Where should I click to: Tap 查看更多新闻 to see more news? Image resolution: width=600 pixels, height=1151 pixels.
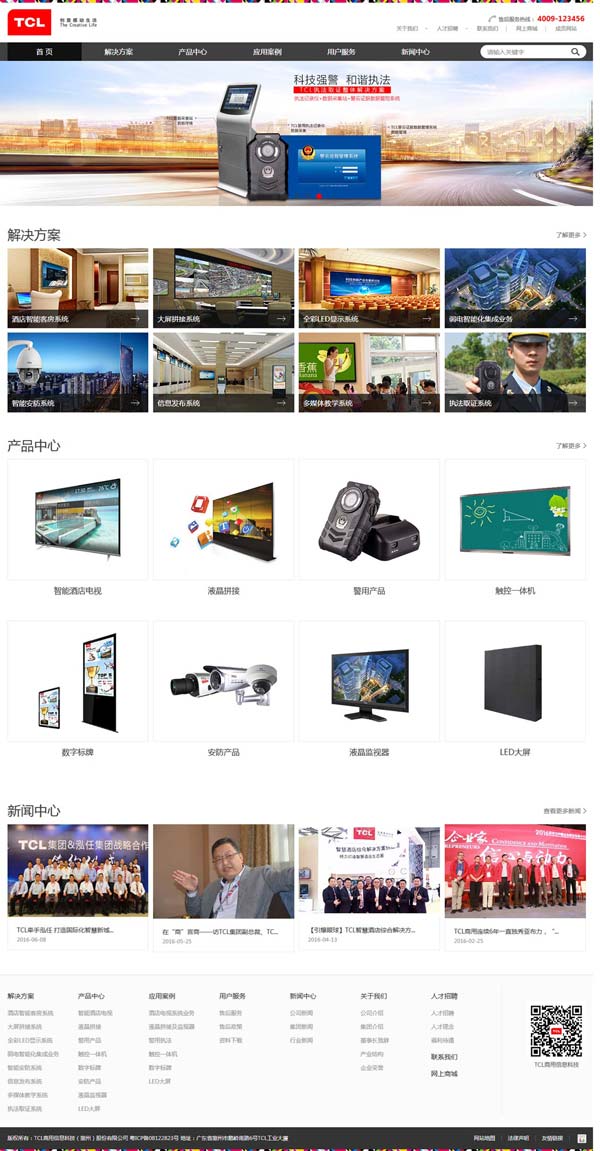pyautogui.click(x=565, y=811)
